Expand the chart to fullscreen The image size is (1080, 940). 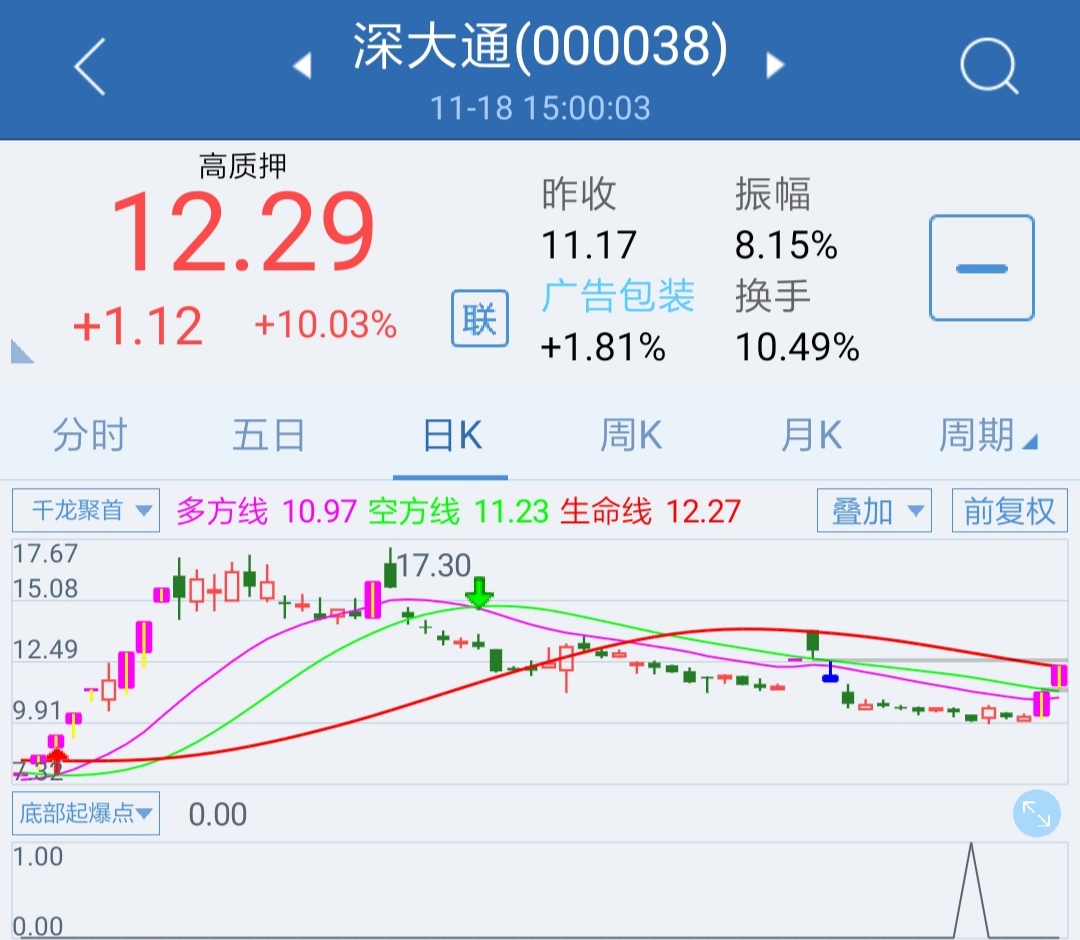pyautogui.click(x=1036, y=815)
